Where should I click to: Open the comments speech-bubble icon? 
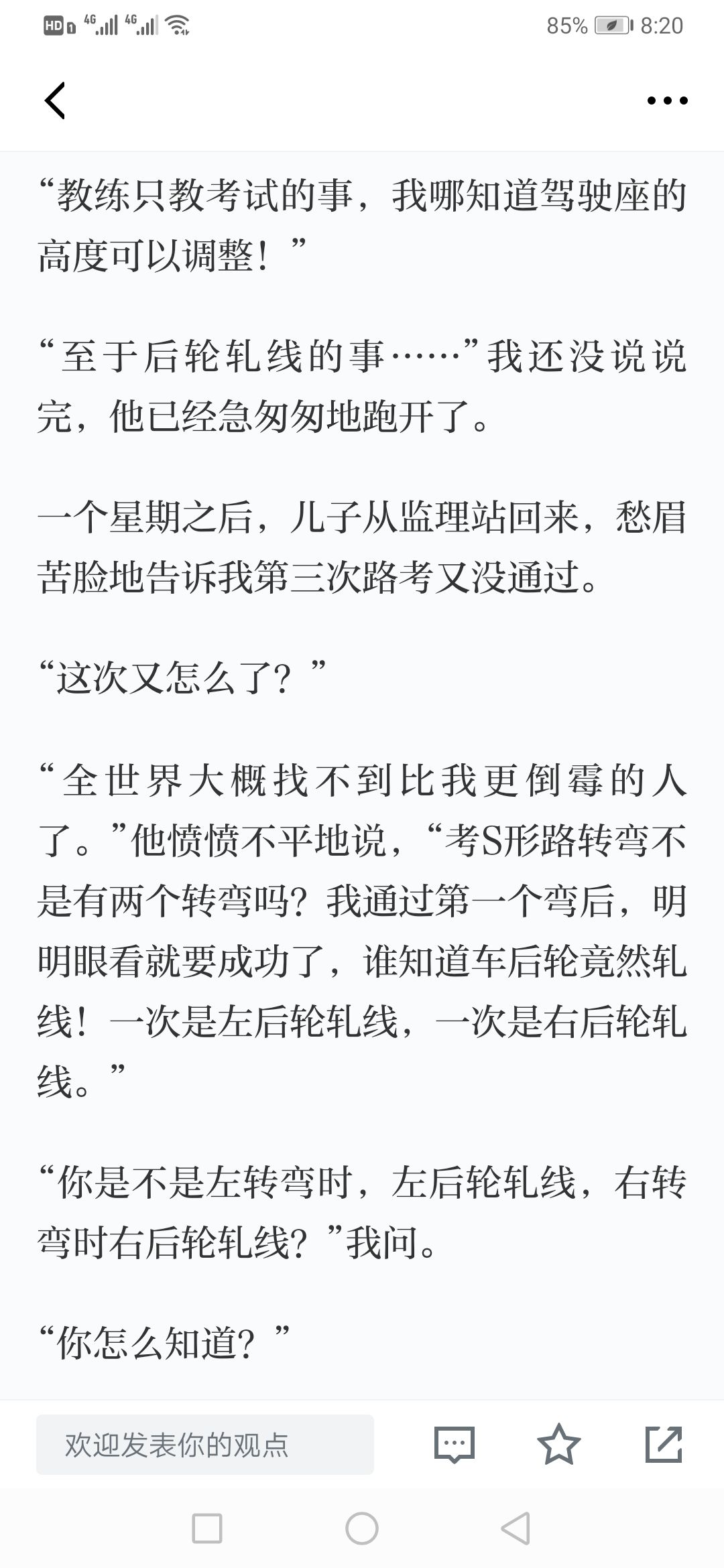click(x=455, y=1445)
